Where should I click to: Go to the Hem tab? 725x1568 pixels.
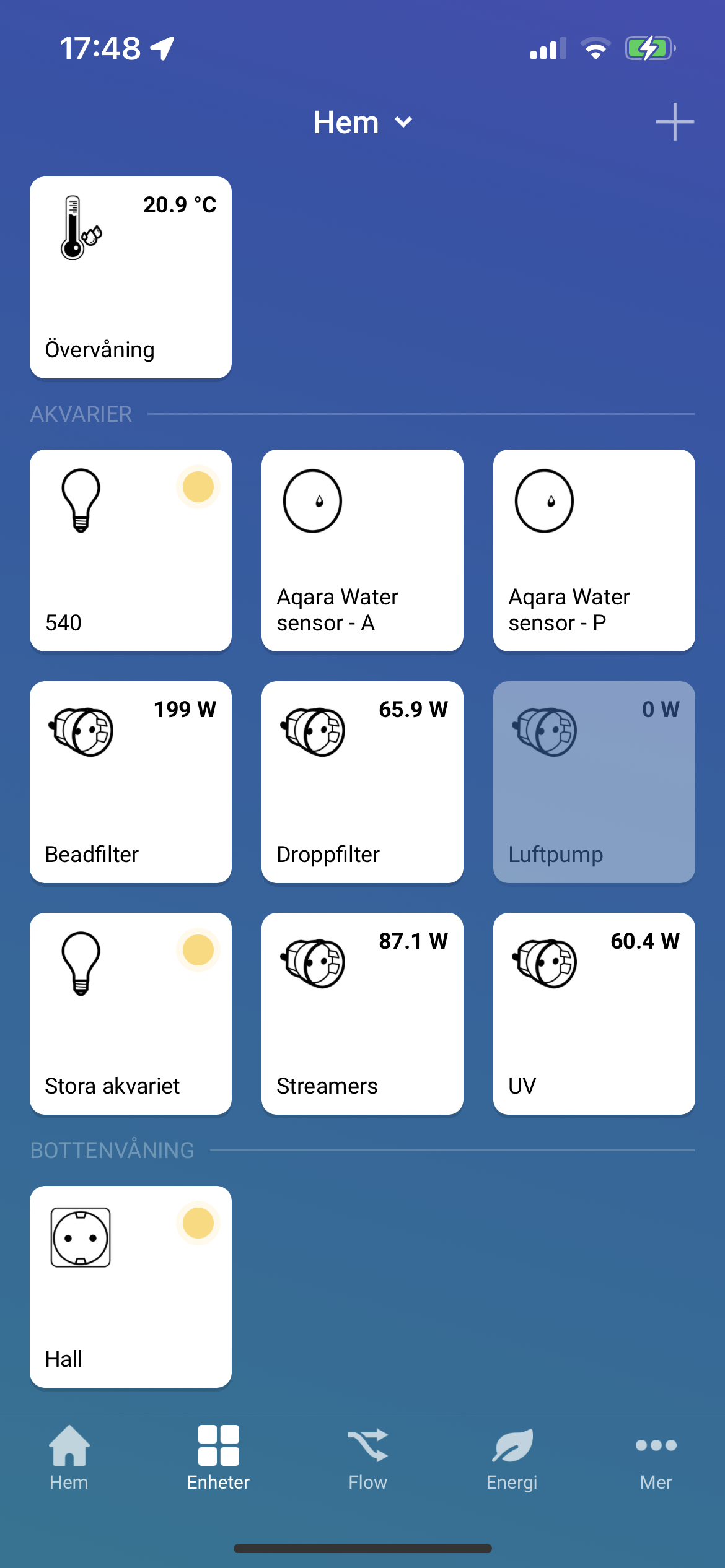point(69,1458)
